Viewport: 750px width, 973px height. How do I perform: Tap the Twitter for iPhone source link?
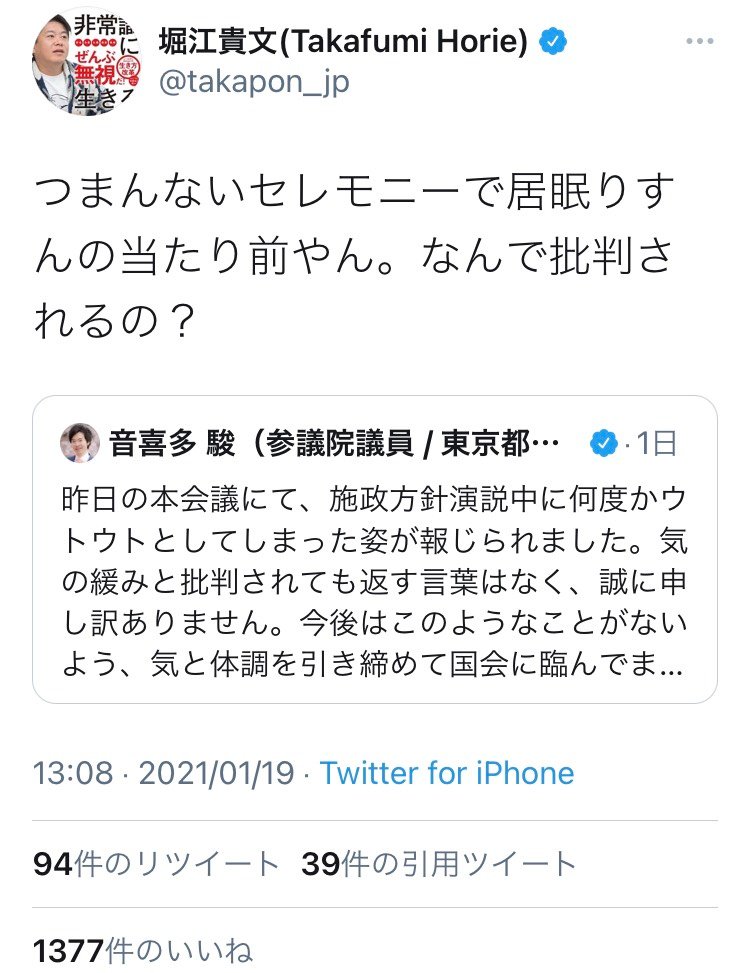[x=446, y=773]
